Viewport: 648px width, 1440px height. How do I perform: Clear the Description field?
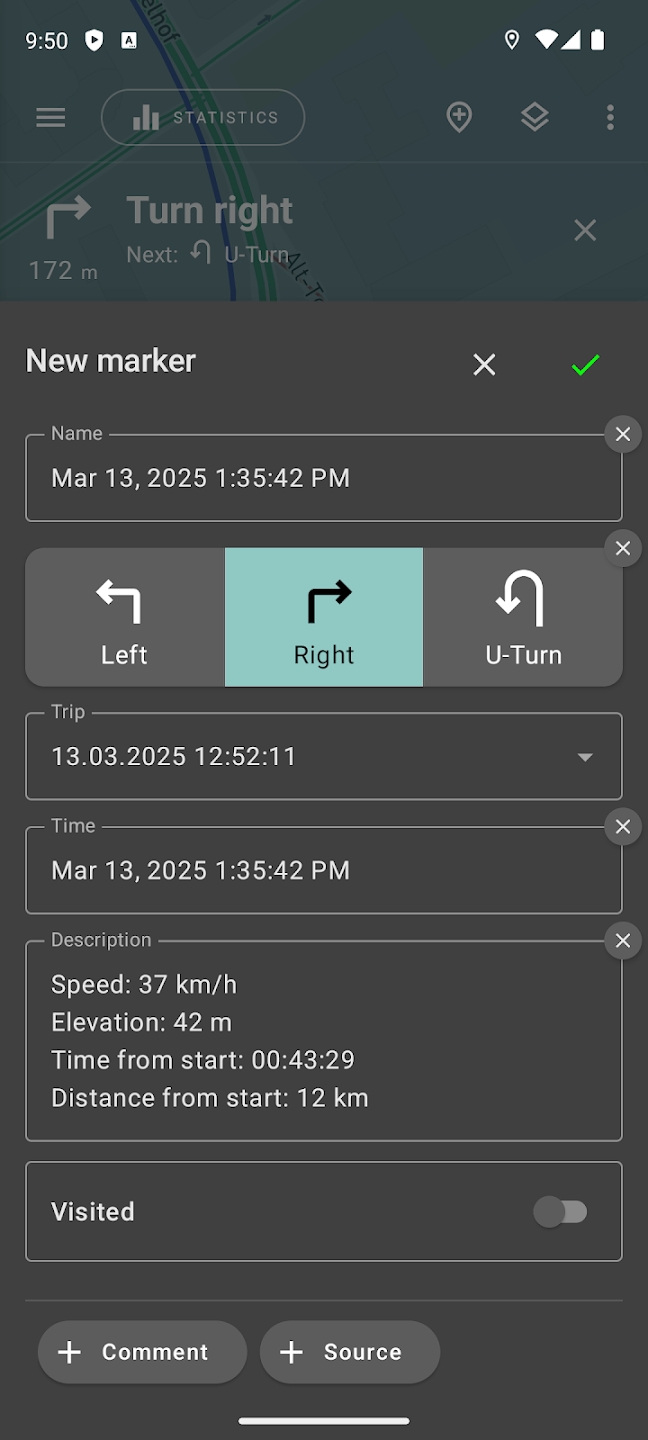(x=623, y=940)
